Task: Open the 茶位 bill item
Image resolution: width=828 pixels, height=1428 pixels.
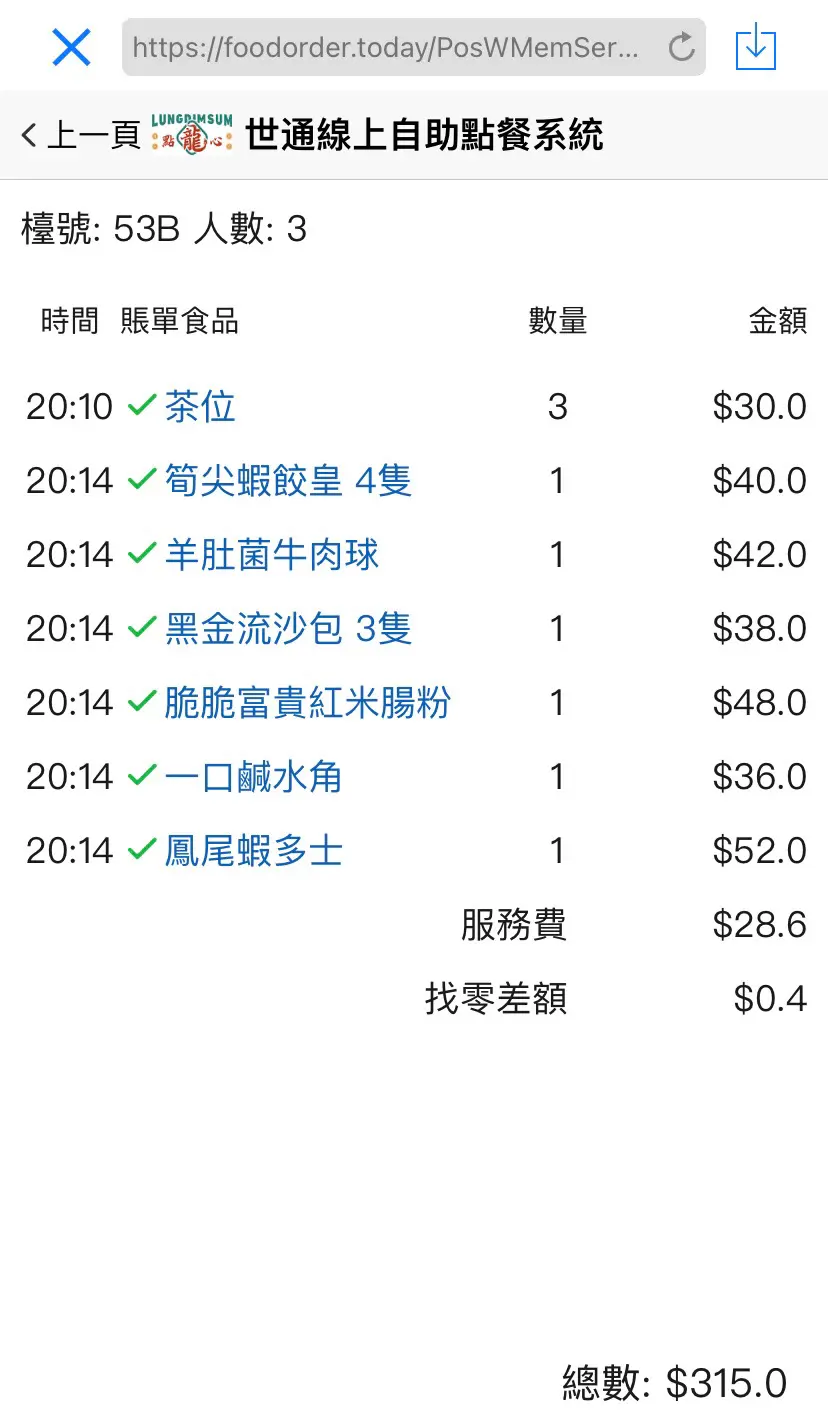Action: pyautogui.click(x=200, y=407)
